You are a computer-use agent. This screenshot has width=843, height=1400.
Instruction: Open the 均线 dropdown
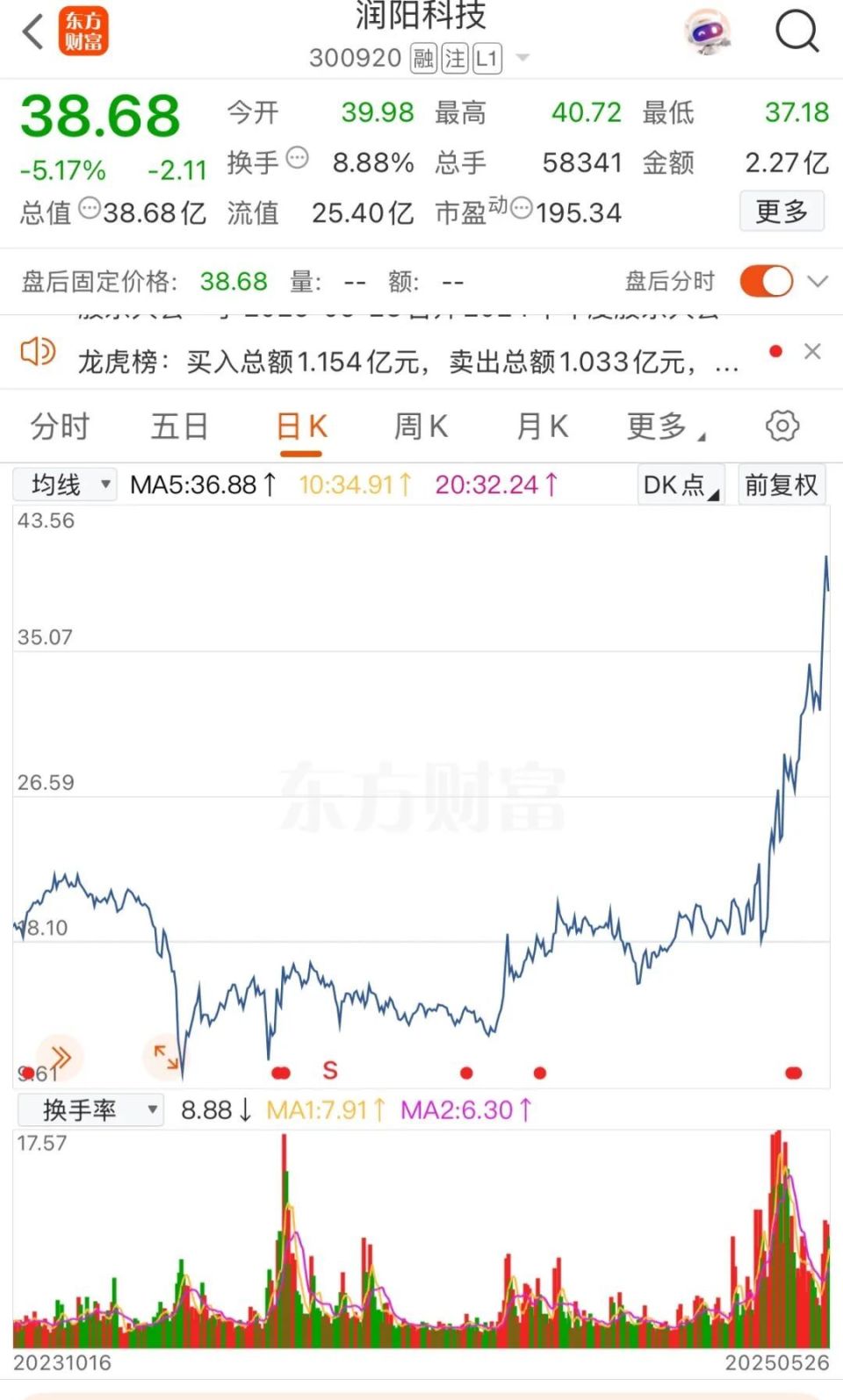point(63,484)
